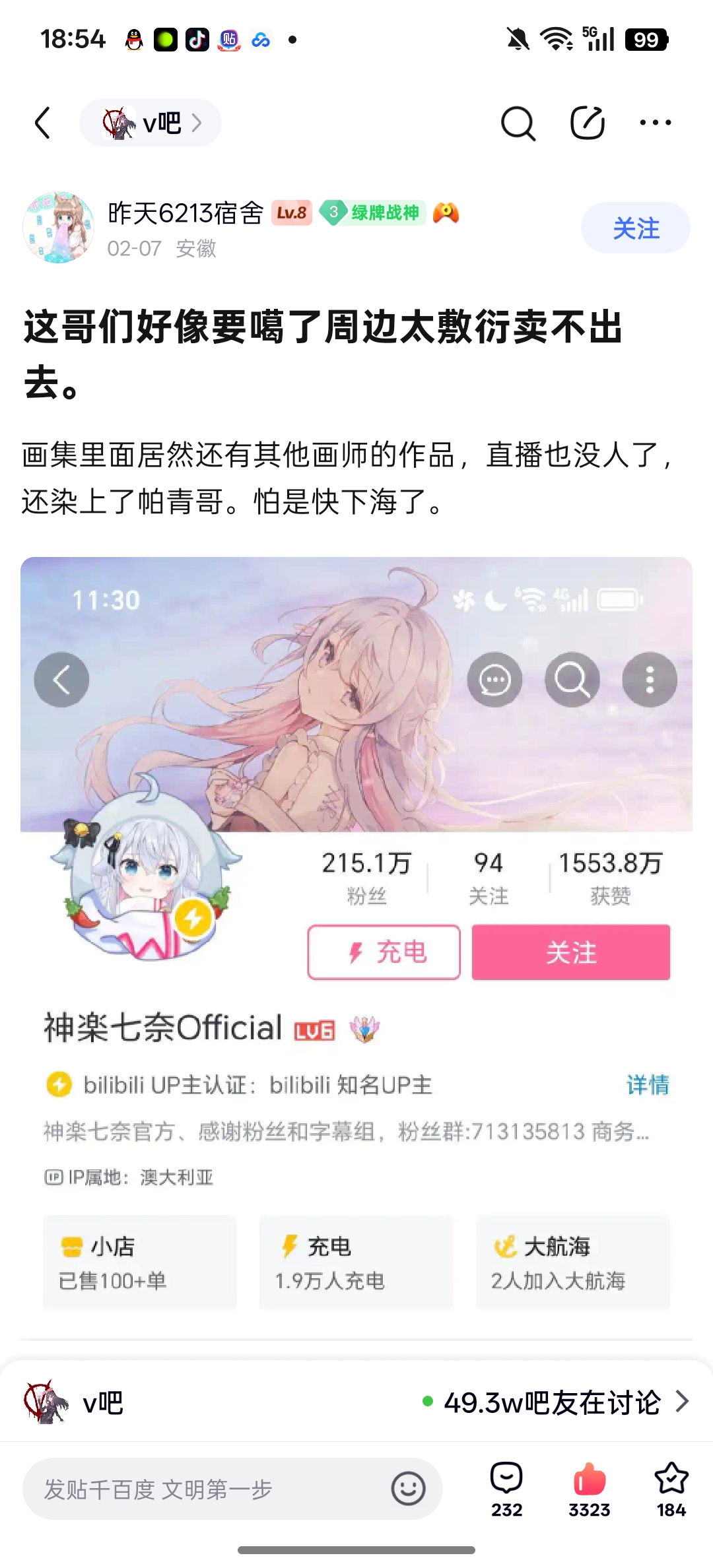Image resolution: width=713 pixels, height=1568 pixels.
Task: Add this post to favorites
Action: tap(671, 1489)
